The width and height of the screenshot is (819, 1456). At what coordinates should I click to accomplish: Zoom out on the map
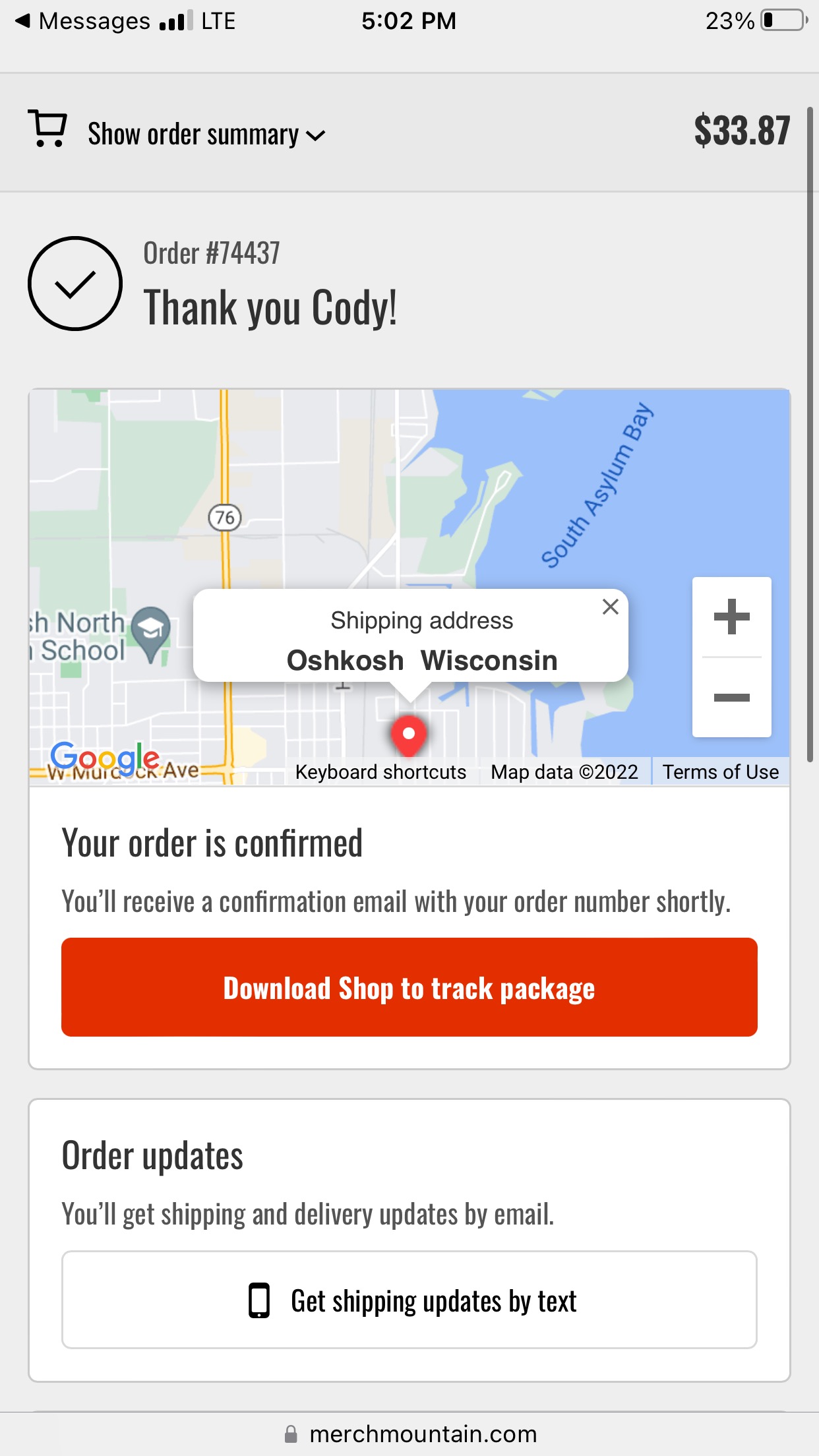(x=732, y=697)
